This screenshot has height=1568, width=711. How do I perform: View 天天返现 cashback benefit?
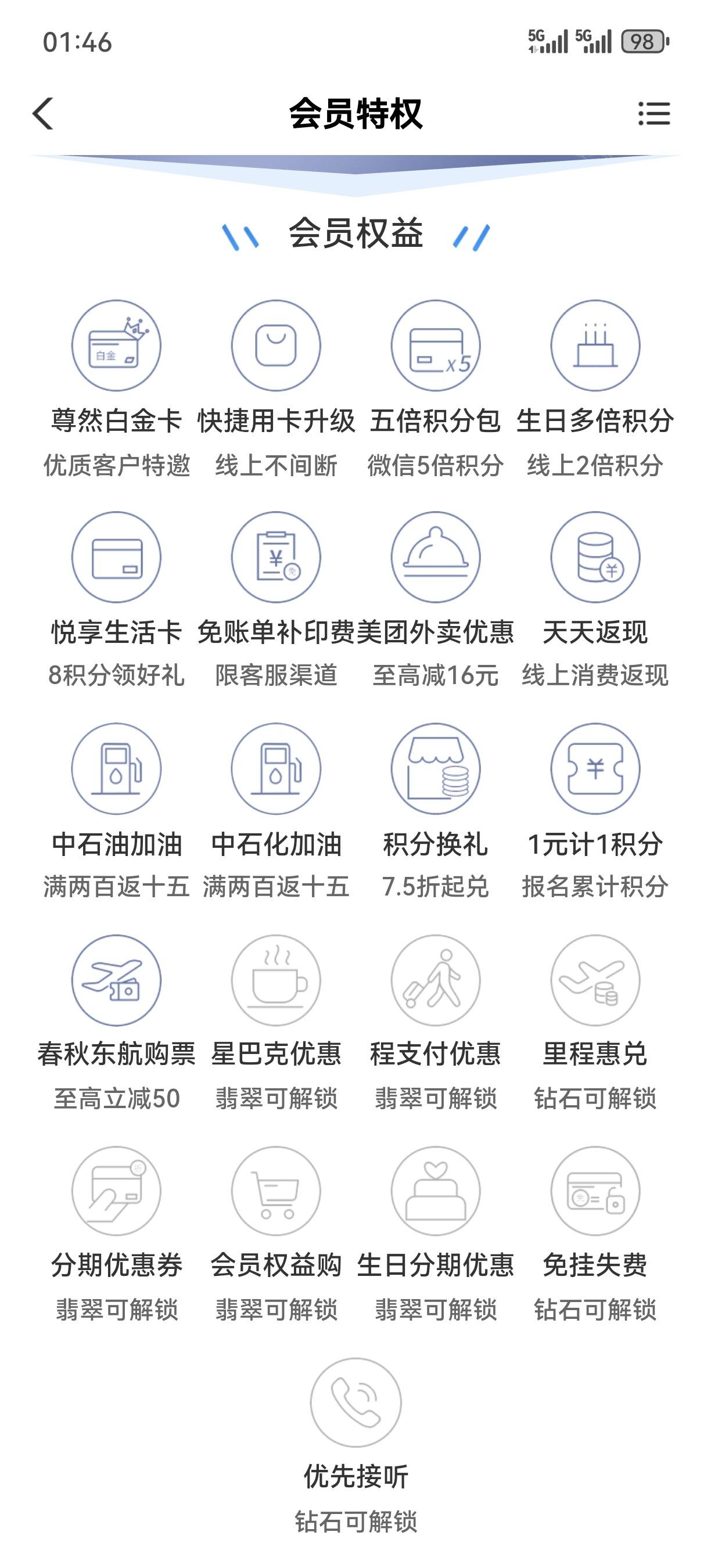pyautogui.click(x=595, y=599)
